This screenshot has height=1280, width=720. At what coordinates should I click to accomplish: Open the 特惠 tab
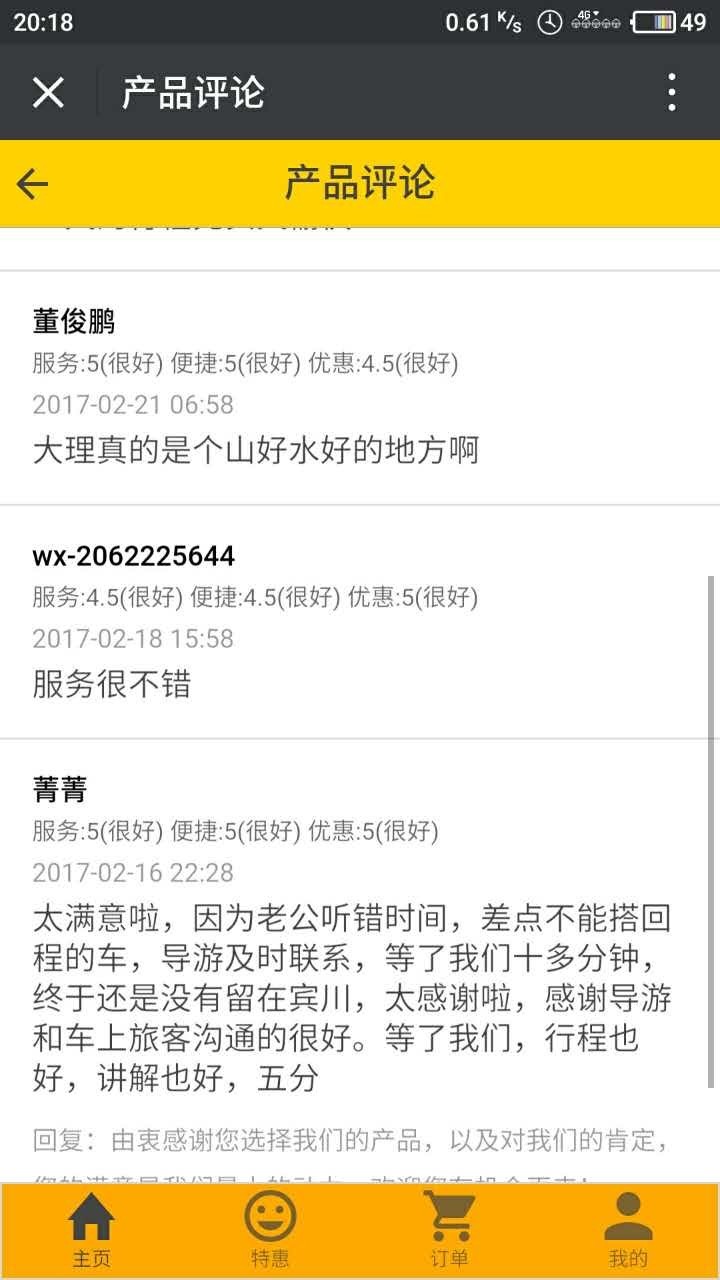click(x=270, y=1230)
